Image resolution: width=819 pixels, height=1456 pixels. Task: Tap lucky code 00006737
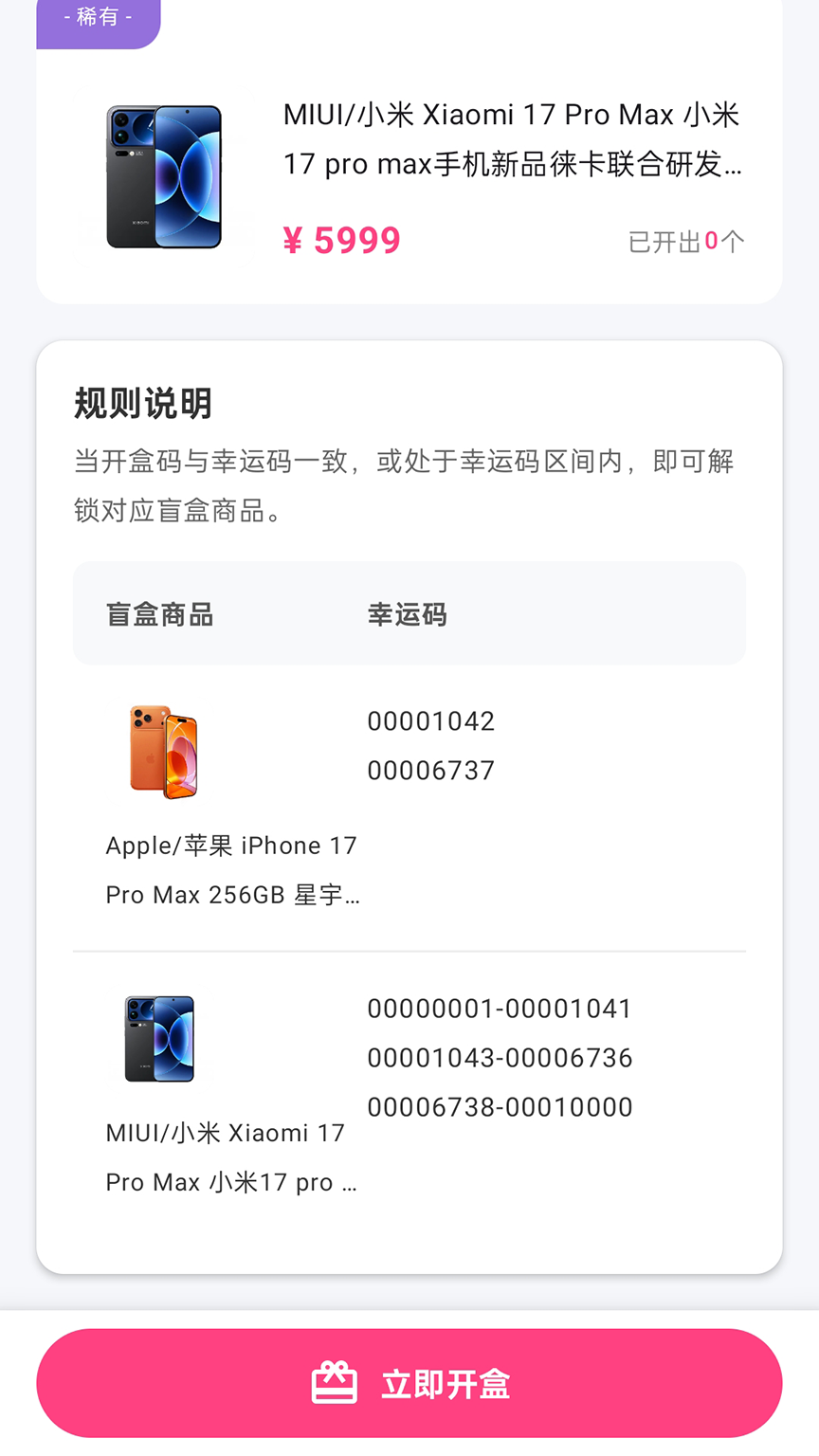tap(431, 770)
